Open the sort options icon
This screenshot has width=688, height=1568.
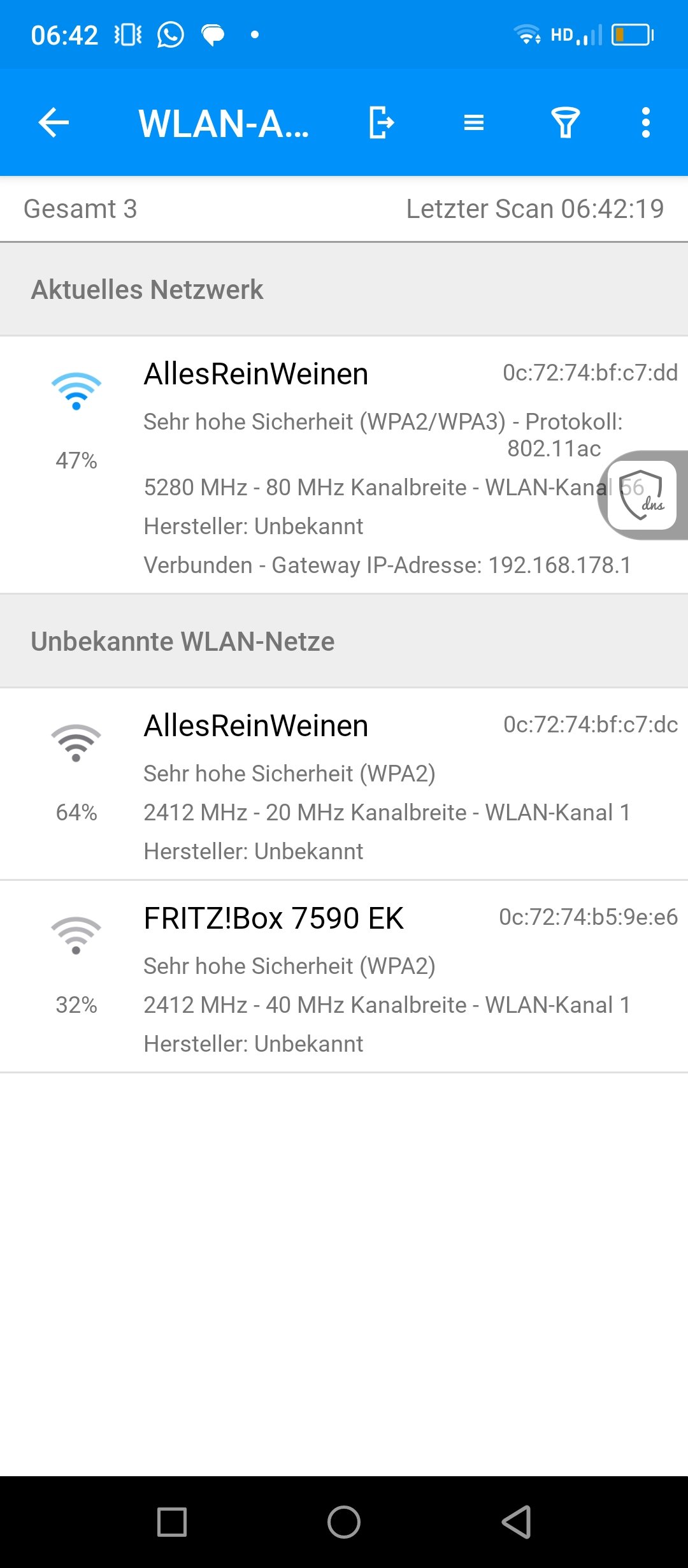pos(473,122)
